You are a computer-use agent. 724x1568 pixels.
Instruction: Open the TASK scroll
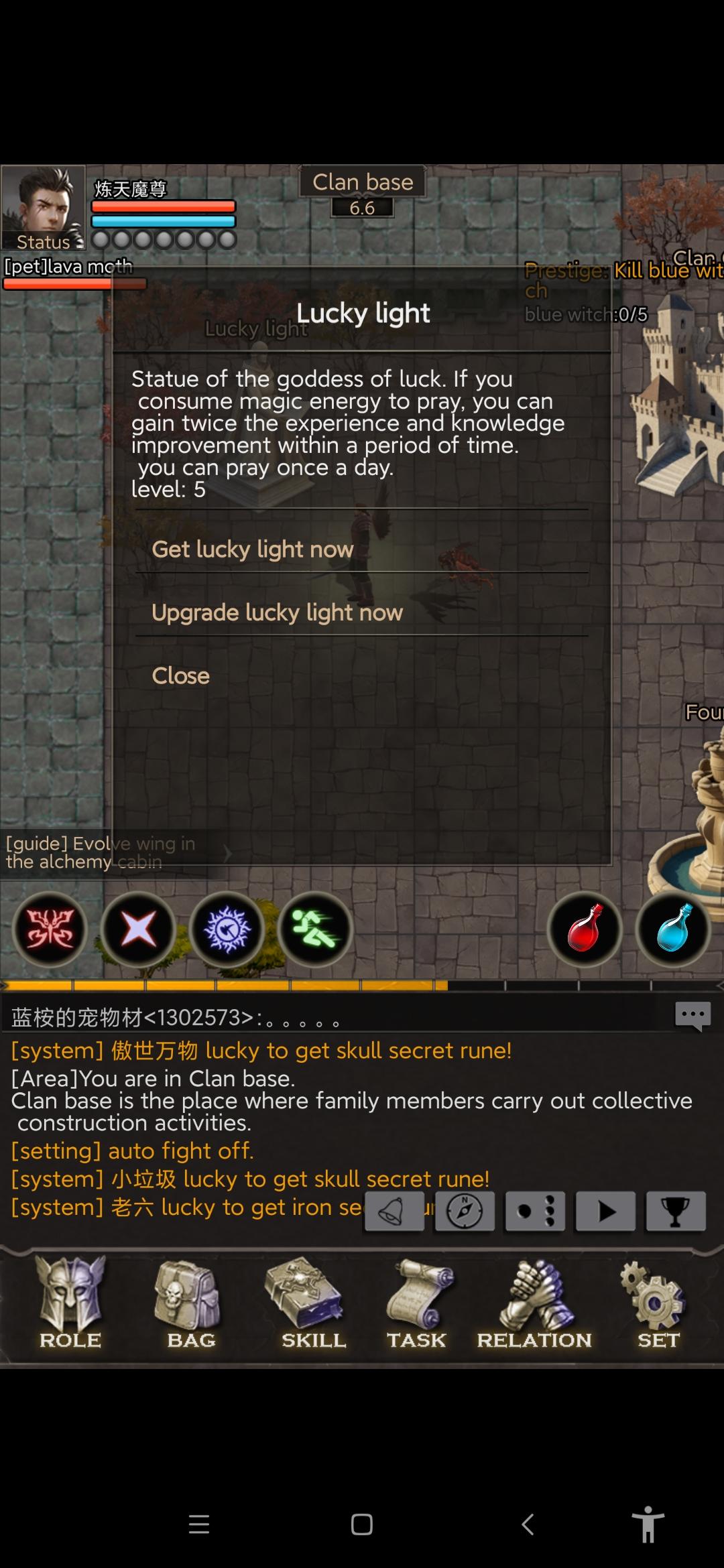[x=416, y=1303]
